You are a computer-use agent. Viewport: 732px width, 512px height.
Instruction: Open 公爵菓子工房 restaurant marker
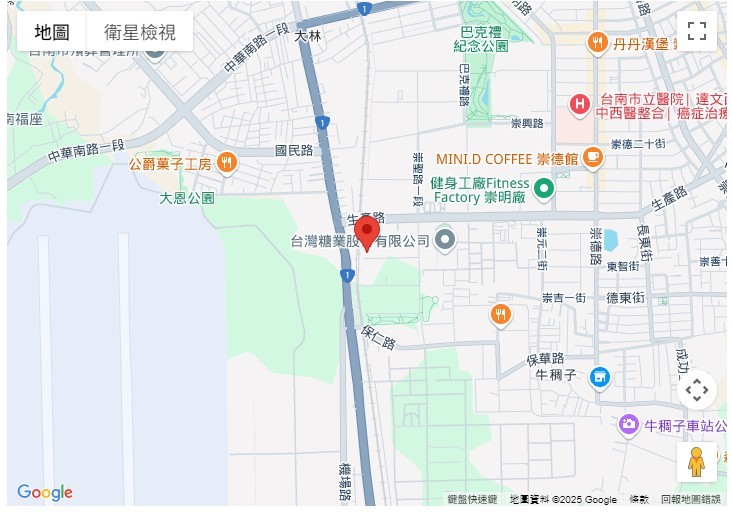coord(227,162)
